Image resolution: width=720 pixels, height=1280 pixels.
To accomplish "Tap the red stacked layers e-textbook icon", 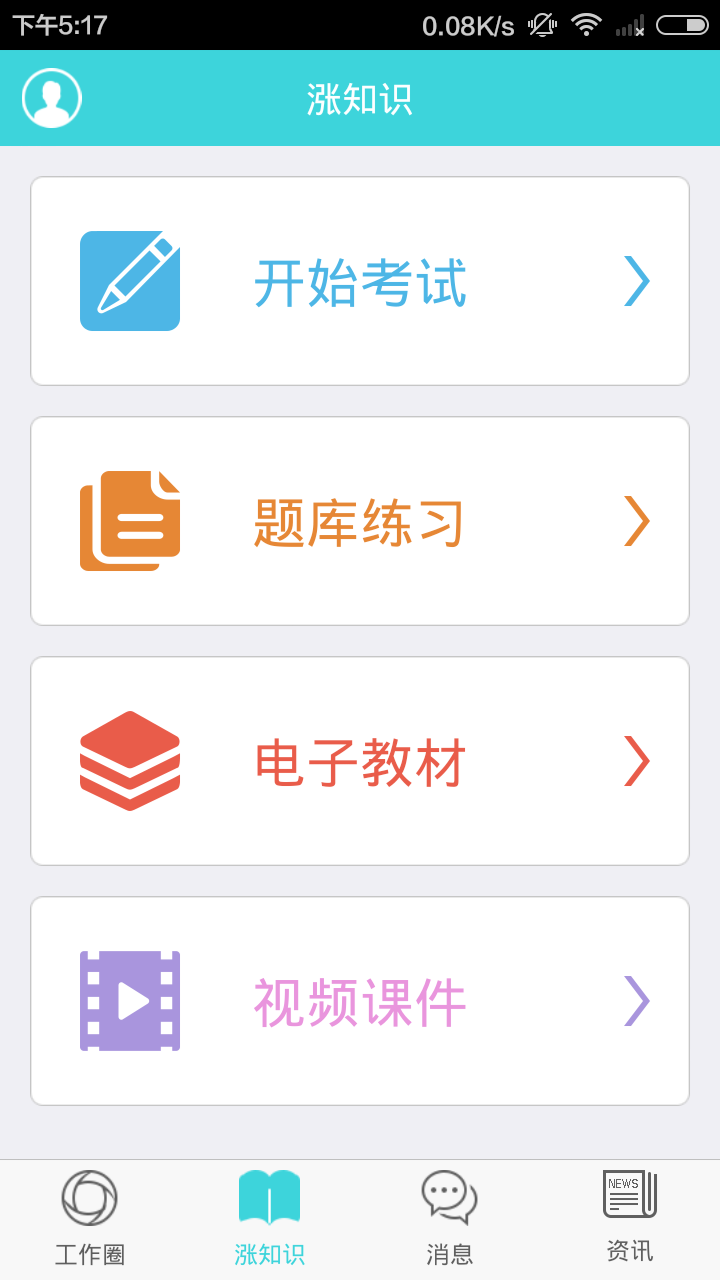I will click(x=129, y=760).
